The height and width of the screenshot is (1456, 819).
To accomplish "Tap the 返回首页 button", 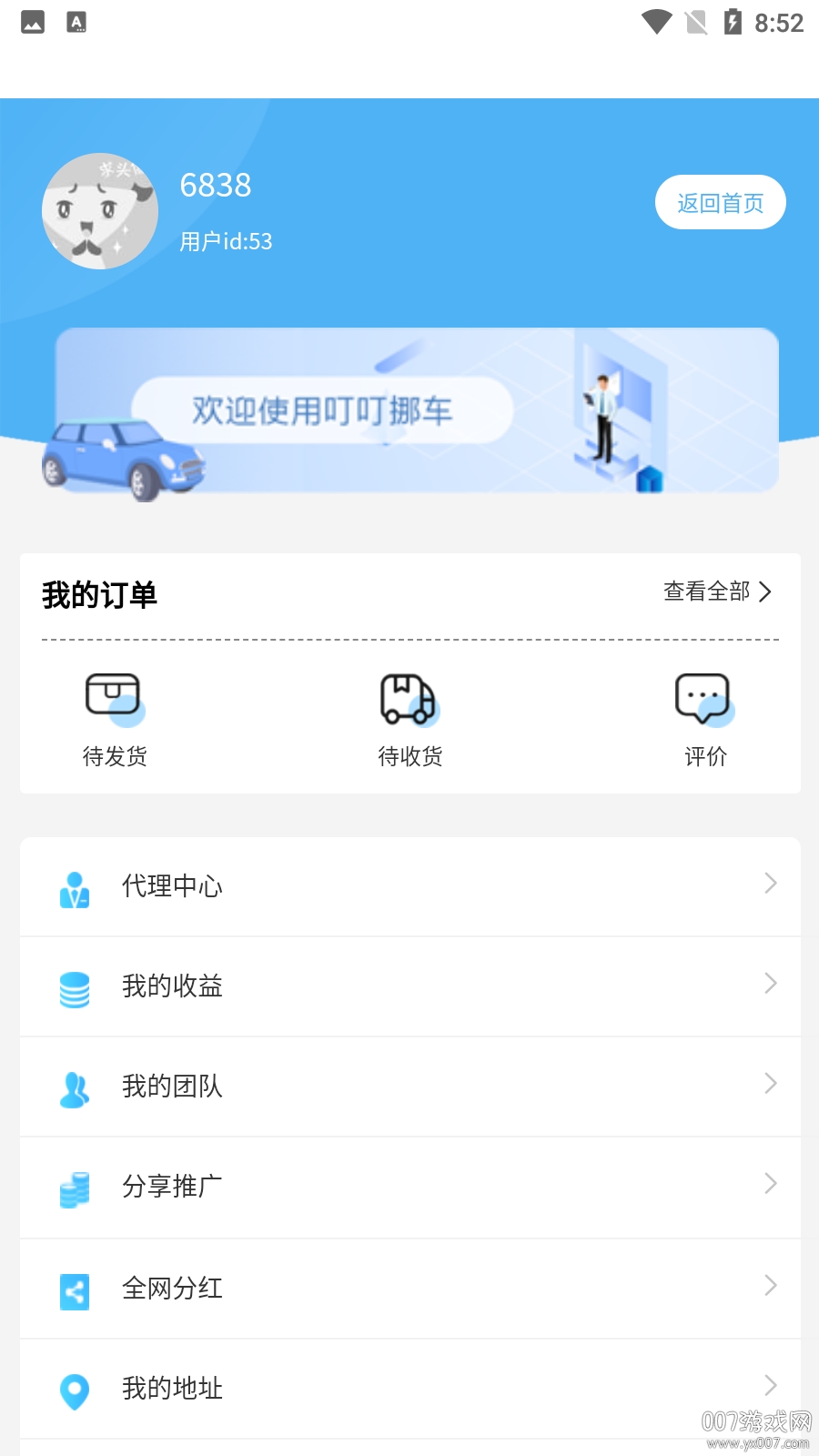I will pos(721,202).
